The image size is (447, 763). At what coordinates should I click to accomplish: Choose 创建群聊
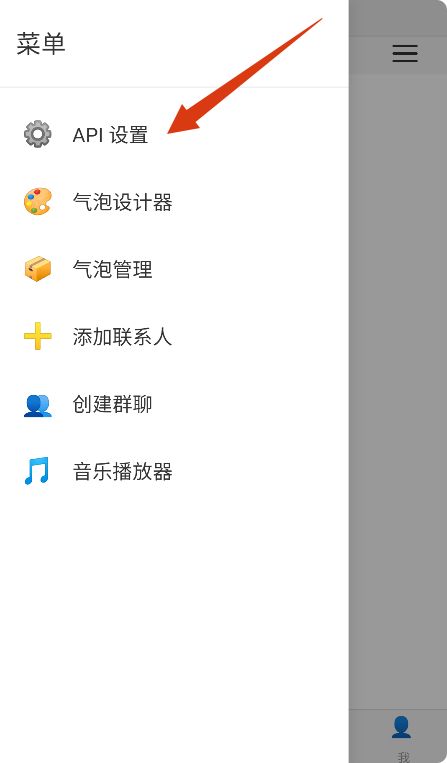[x=174, y=404]
